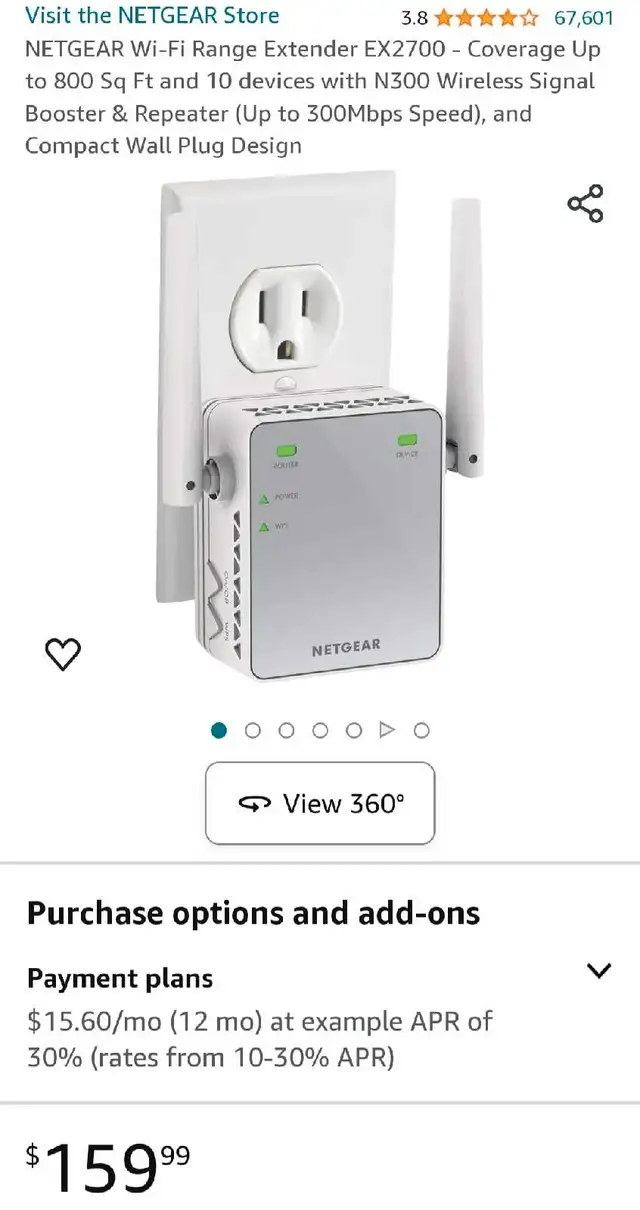Add product to wish list heart
Image resolution: width=640 pixels, height=1210 pixels.
point(64,655)
